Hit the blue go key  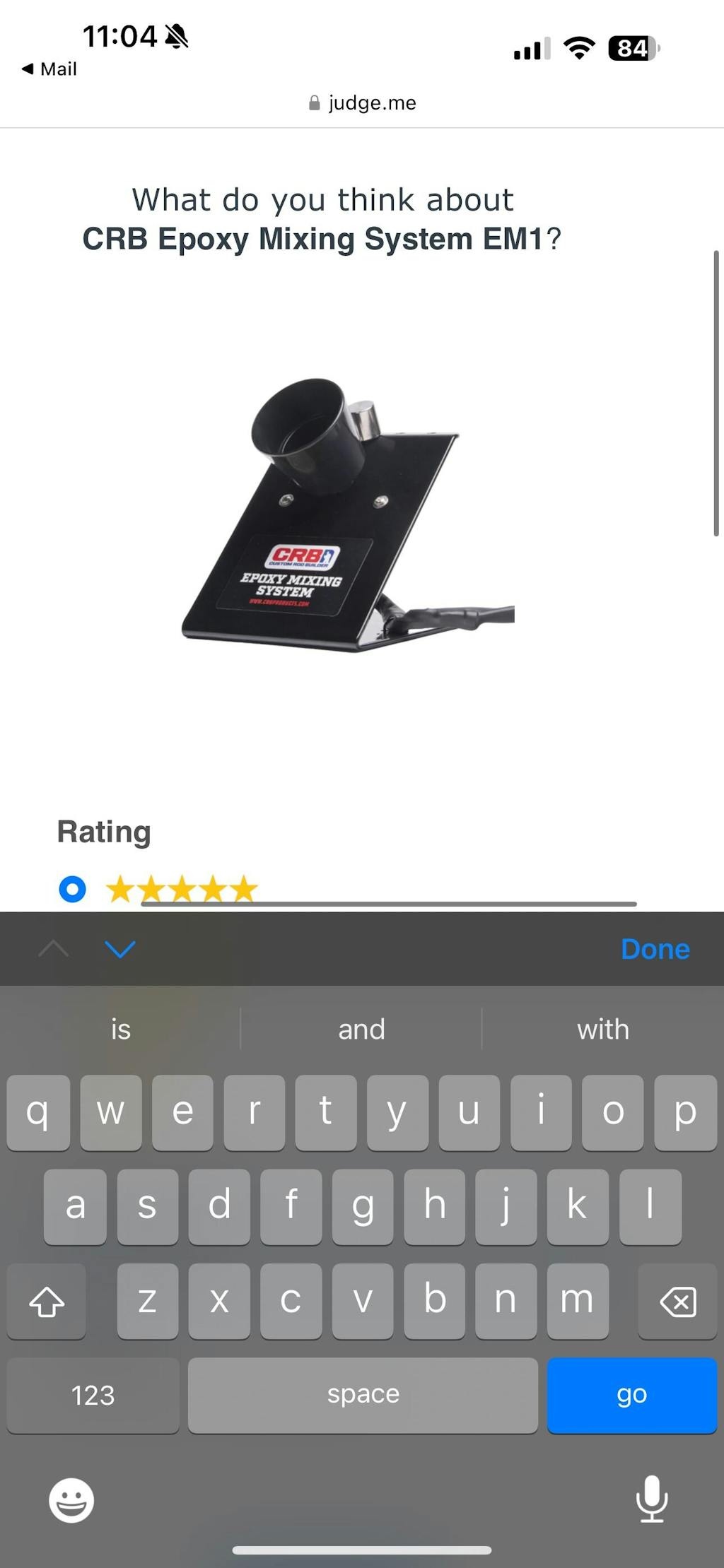click(631, 1395)
